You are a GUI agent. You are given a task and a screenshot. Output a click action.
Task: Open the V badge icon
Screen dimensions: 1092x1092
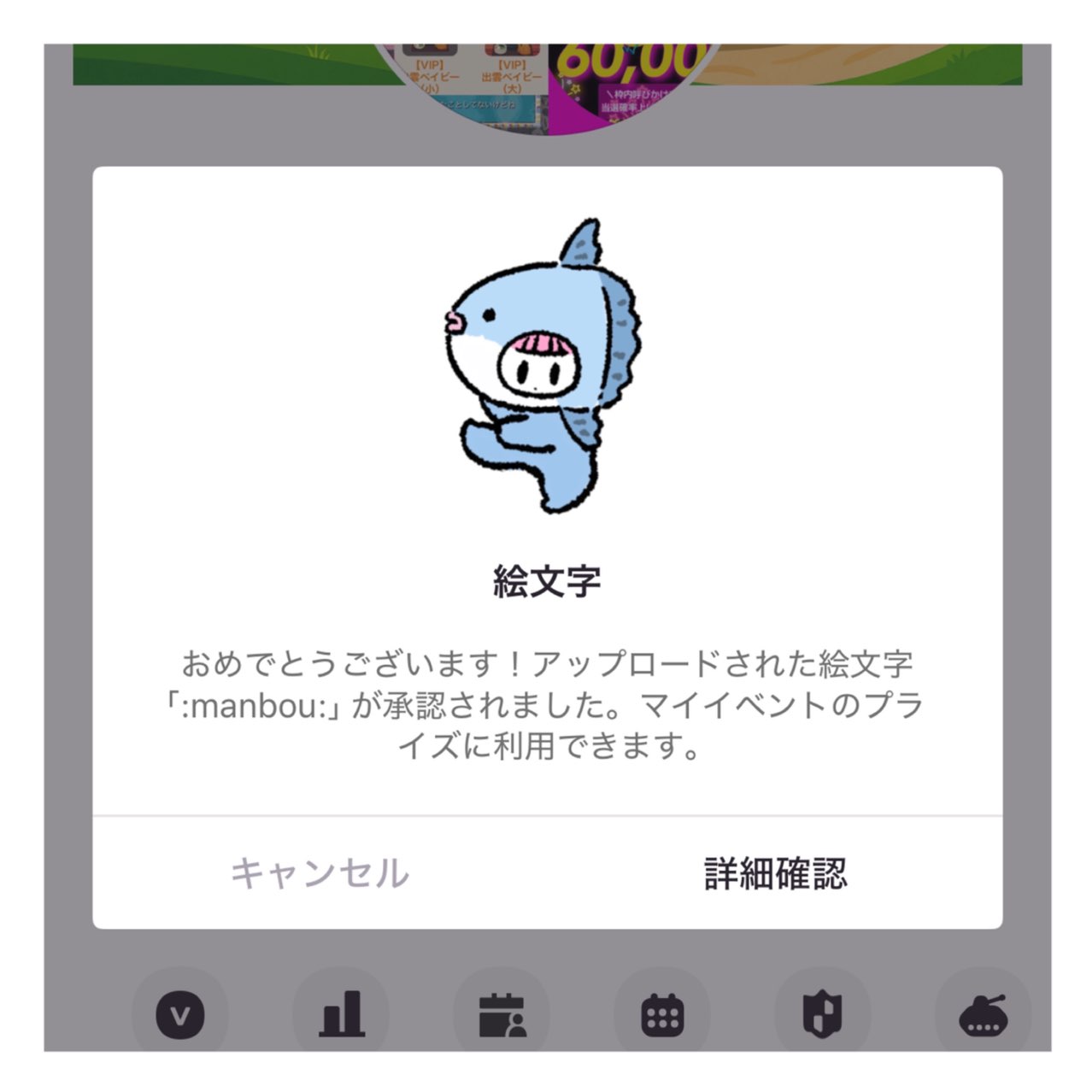click(x=180, y=1014)
